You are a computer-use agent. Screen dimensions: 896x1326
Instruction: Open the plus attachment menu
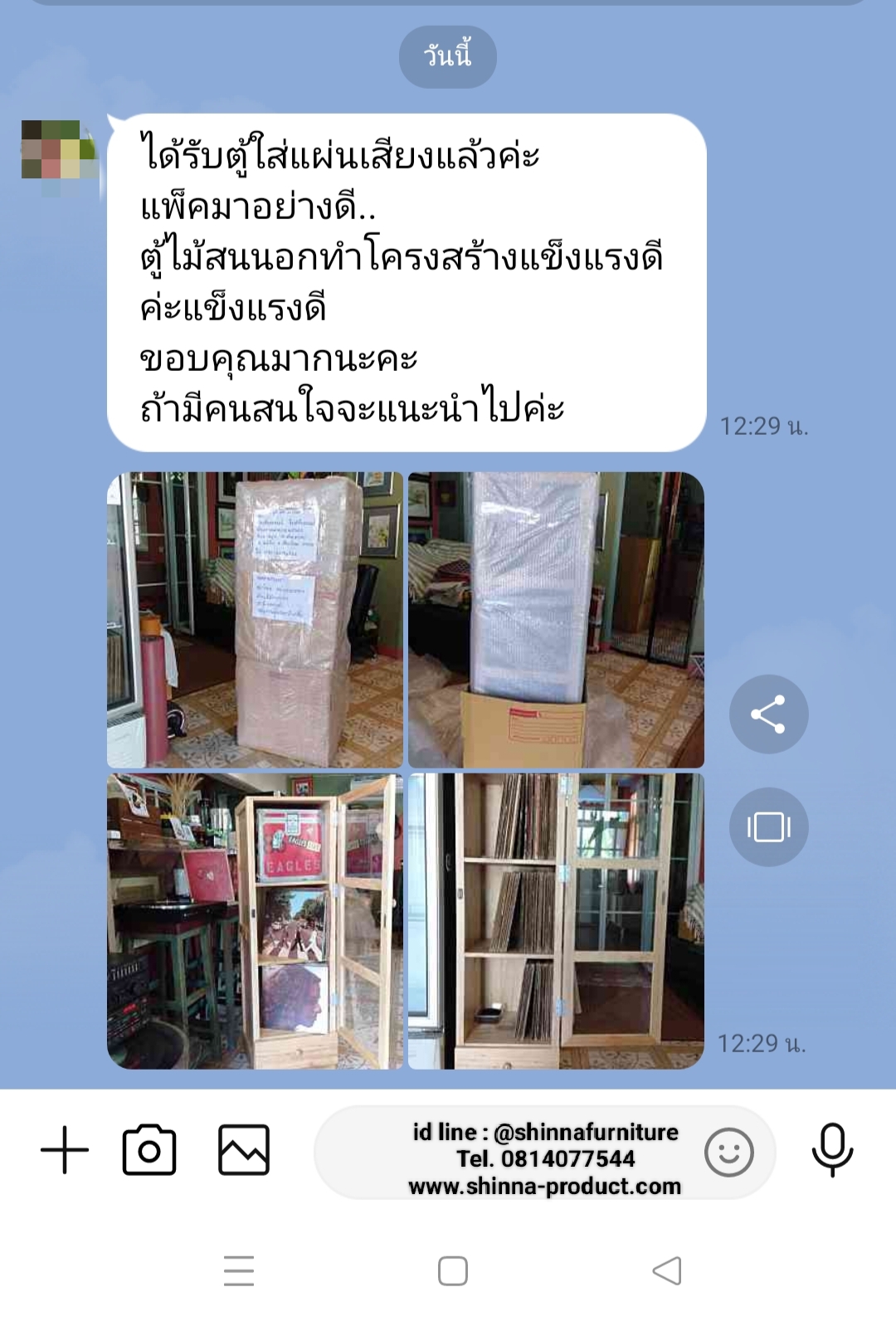click(64, 1150)
